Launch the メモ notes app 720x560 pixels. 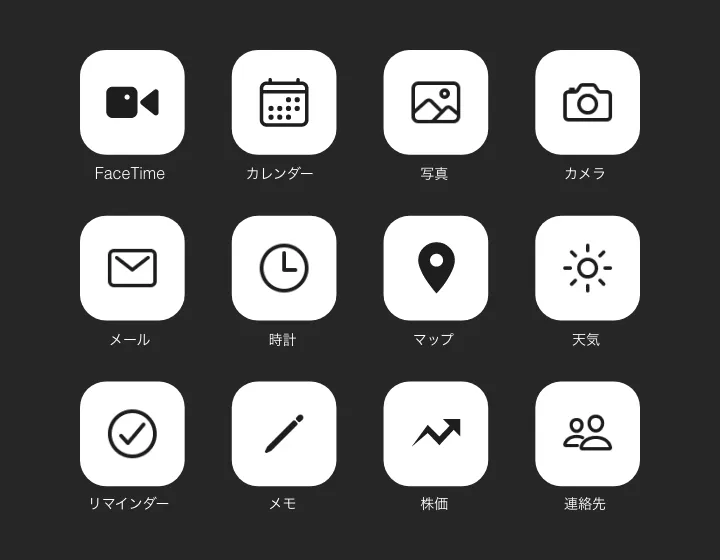284,433
